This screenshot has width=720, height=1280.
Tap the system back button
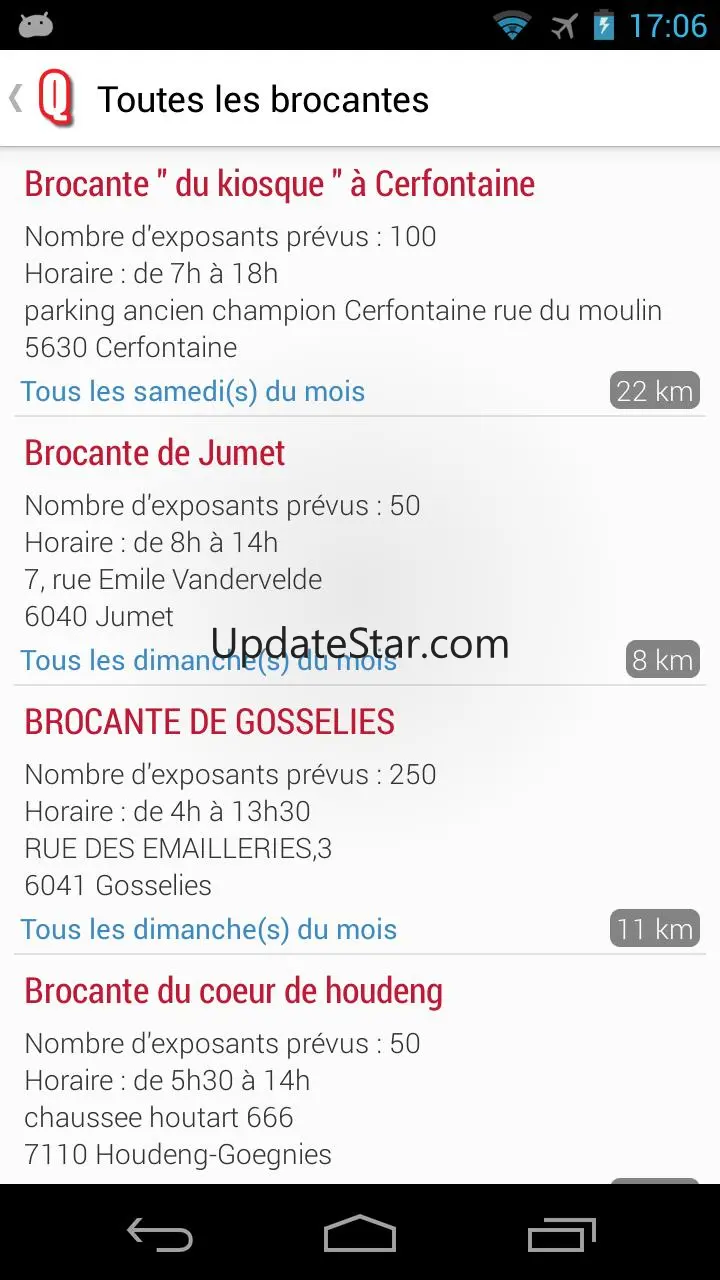pos(160,1233)
